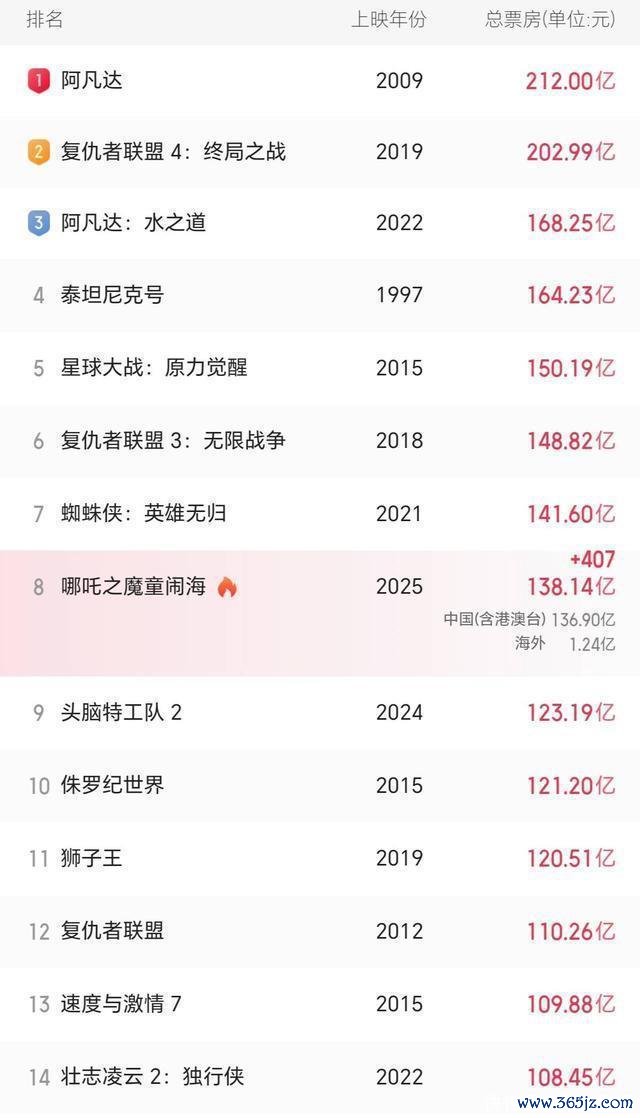
Task: Open the 阿凡达 2009 movie row
Action: click(320, 81)
